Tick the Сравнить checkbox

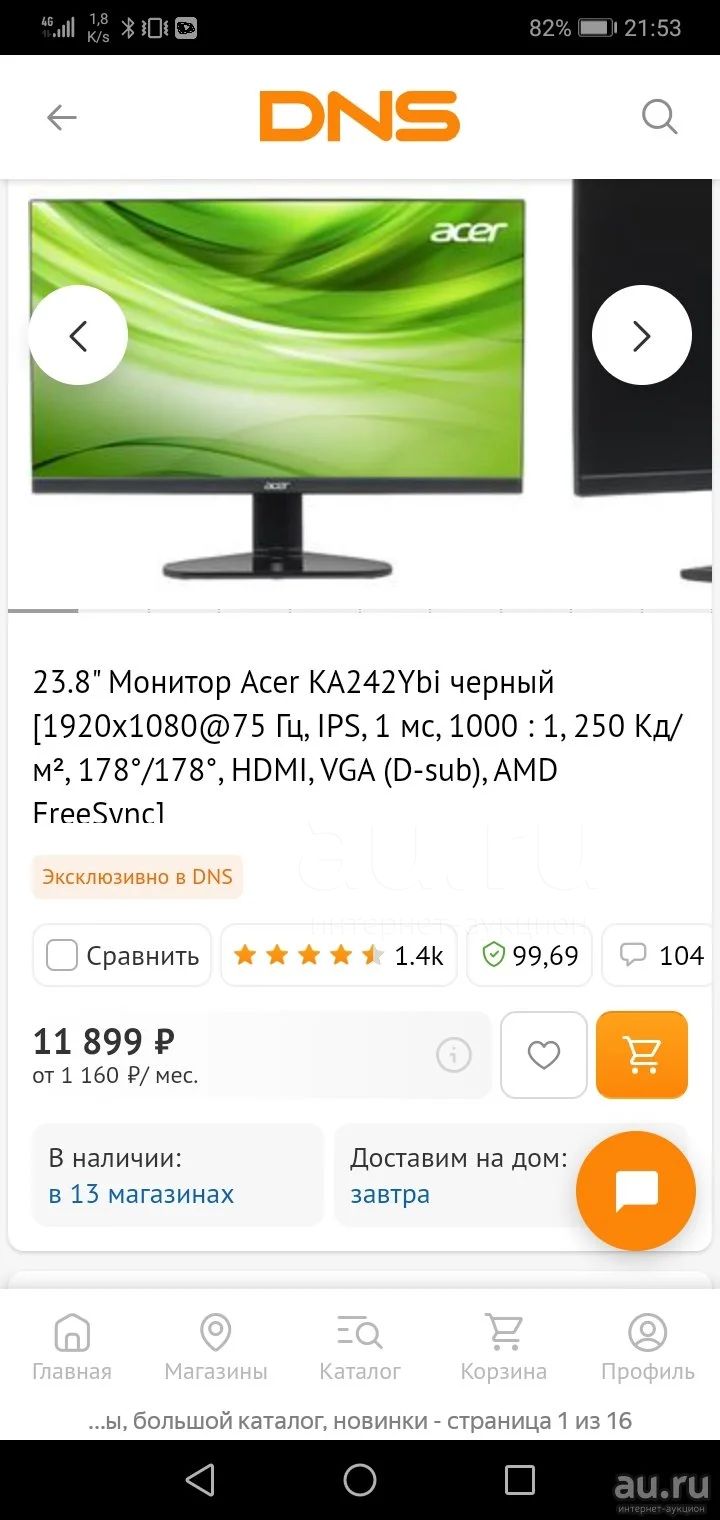tap(62, 955)
